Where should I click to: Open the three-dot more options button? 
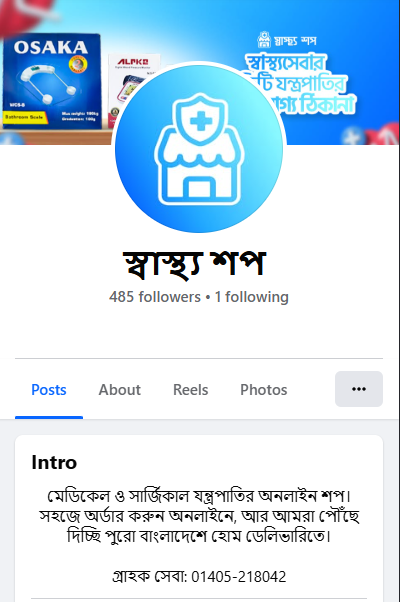coord(359,389)
